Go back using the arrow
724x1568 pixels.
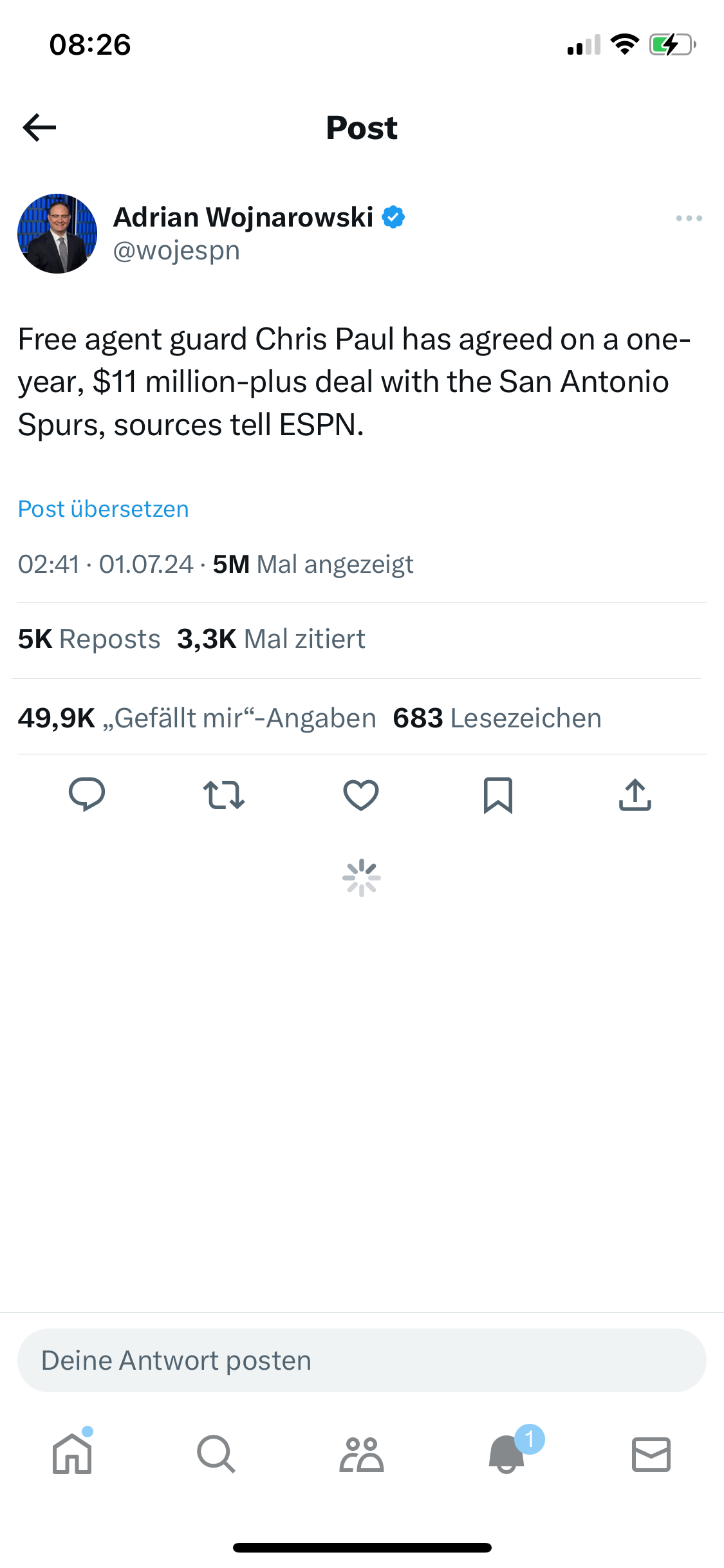coord(39,127)
